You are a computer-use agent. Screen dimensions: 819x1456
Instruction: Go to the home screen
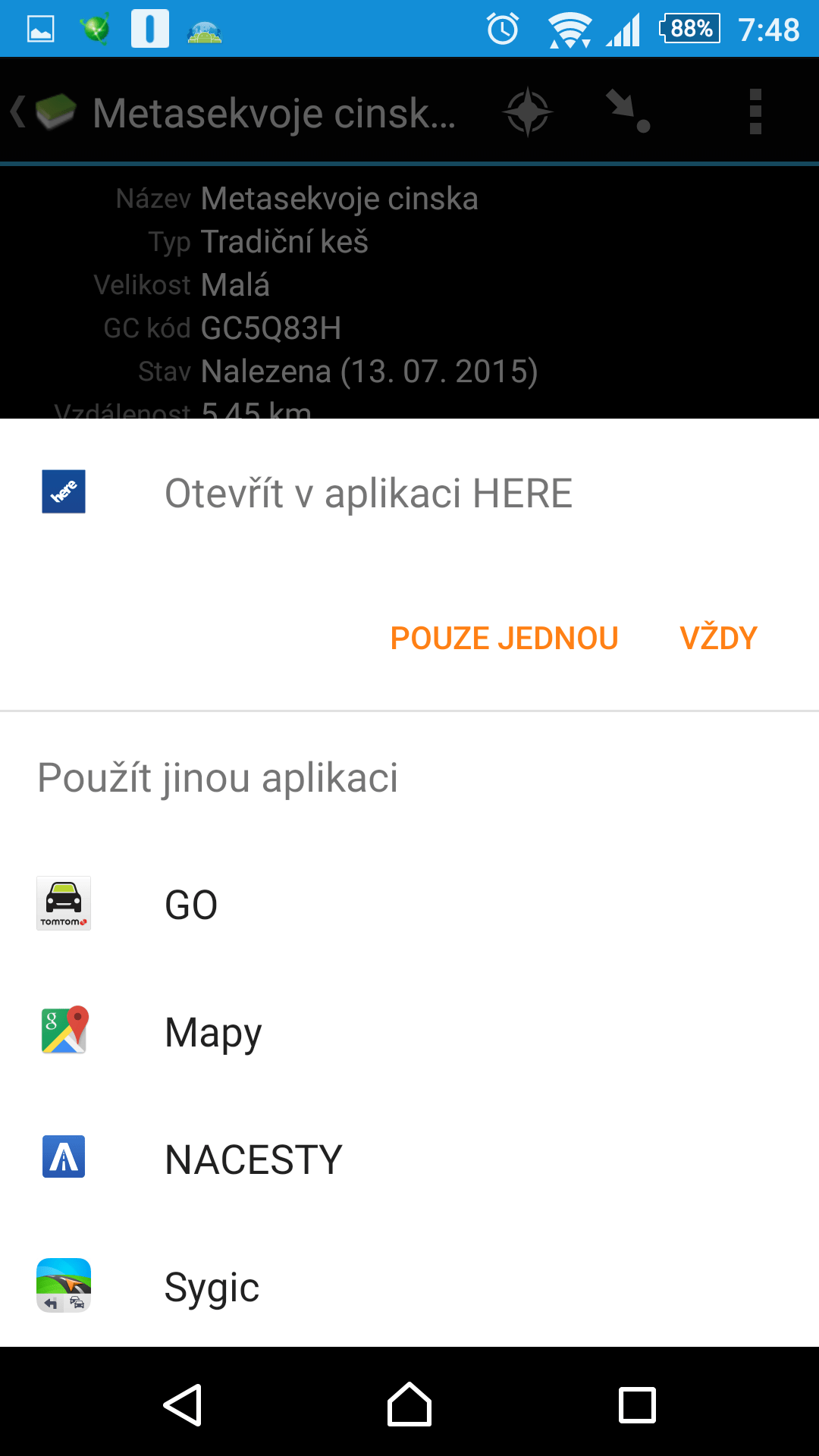point(409,1404)
